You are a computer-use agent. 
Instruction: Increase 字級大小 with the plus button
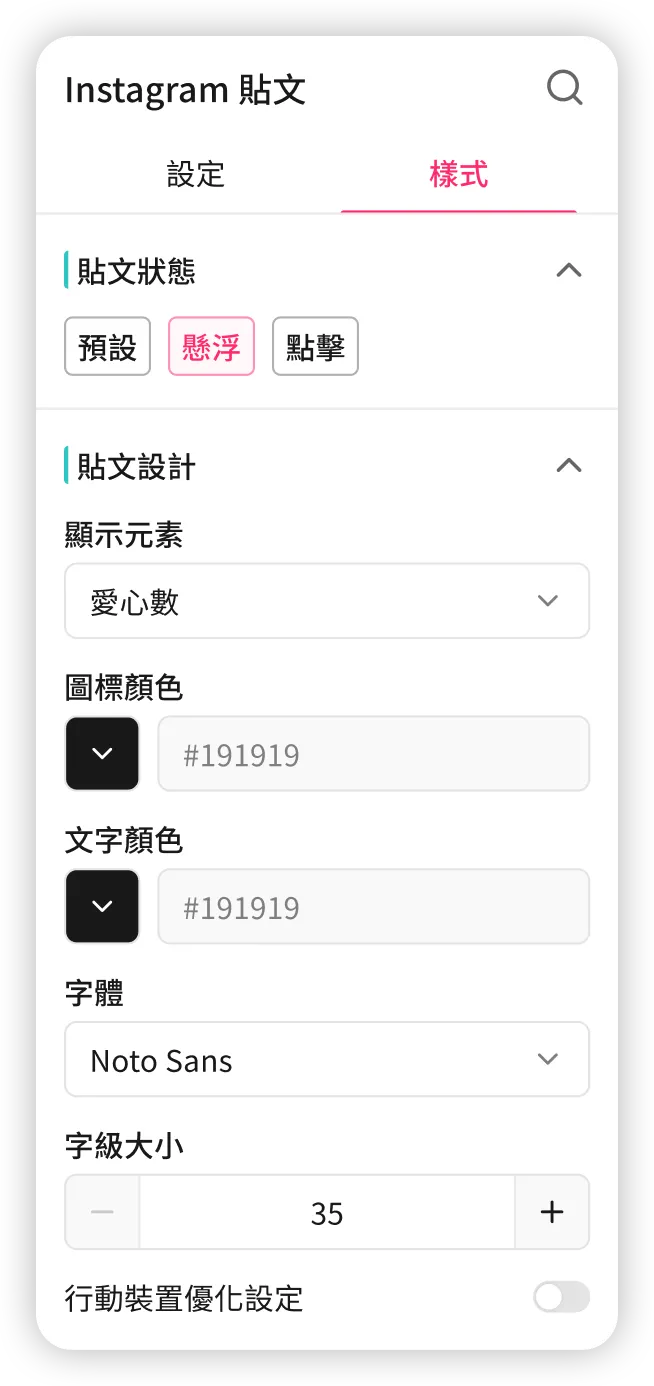[x=552, y=1212]
